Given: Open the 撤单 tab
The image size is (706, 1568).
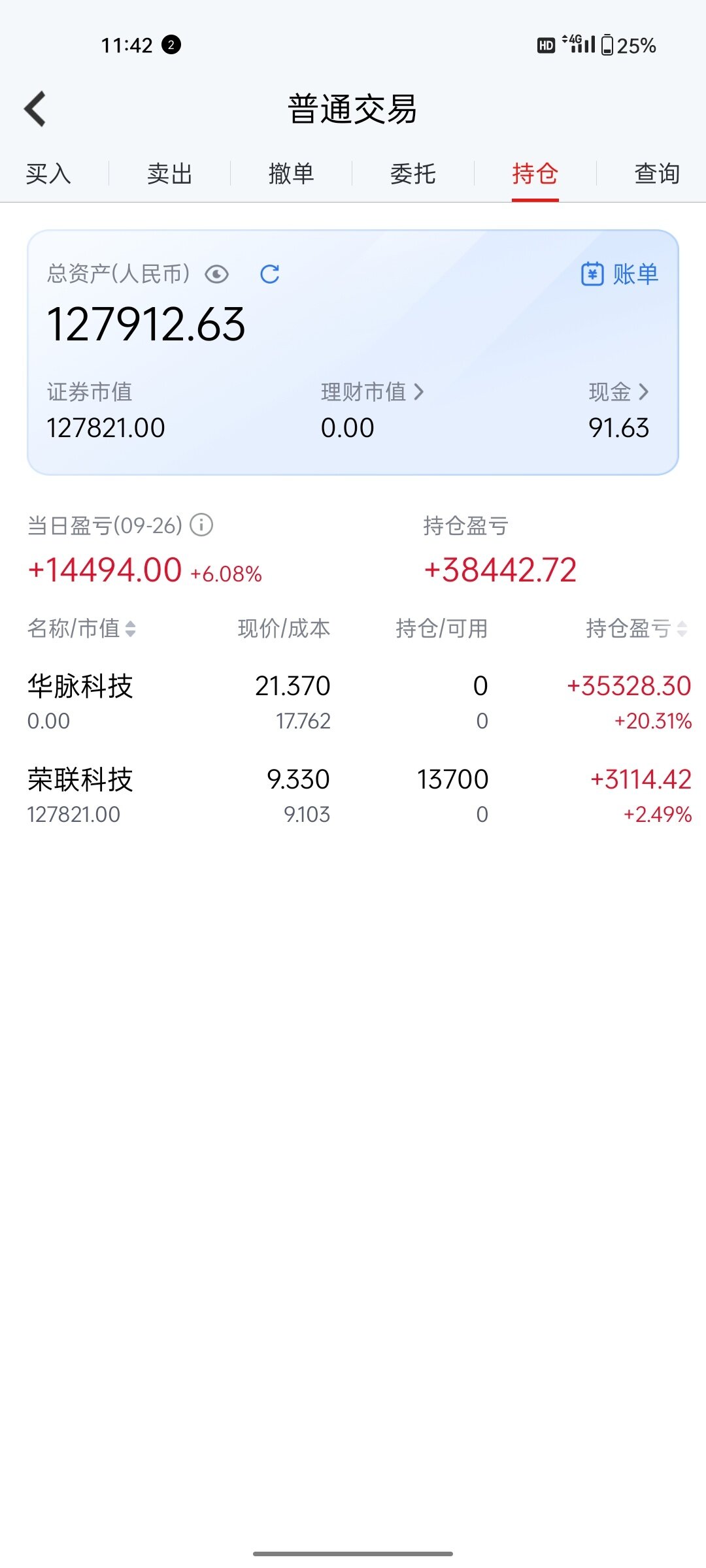Looking at the screenshot, I should (x=292, y=174).
